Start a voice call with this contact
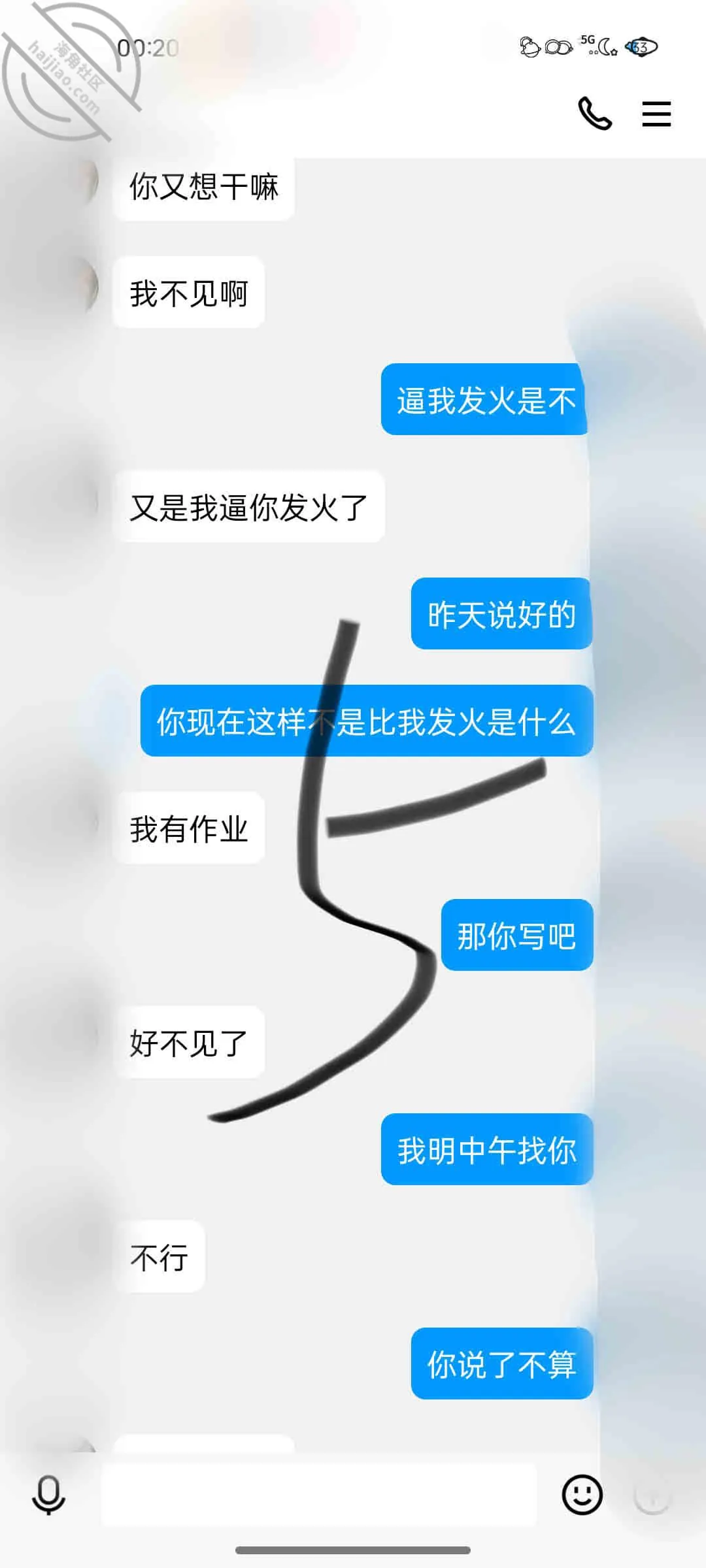Image resolution: width=706 pixels, height=1568 pixels. click(595, 113)
